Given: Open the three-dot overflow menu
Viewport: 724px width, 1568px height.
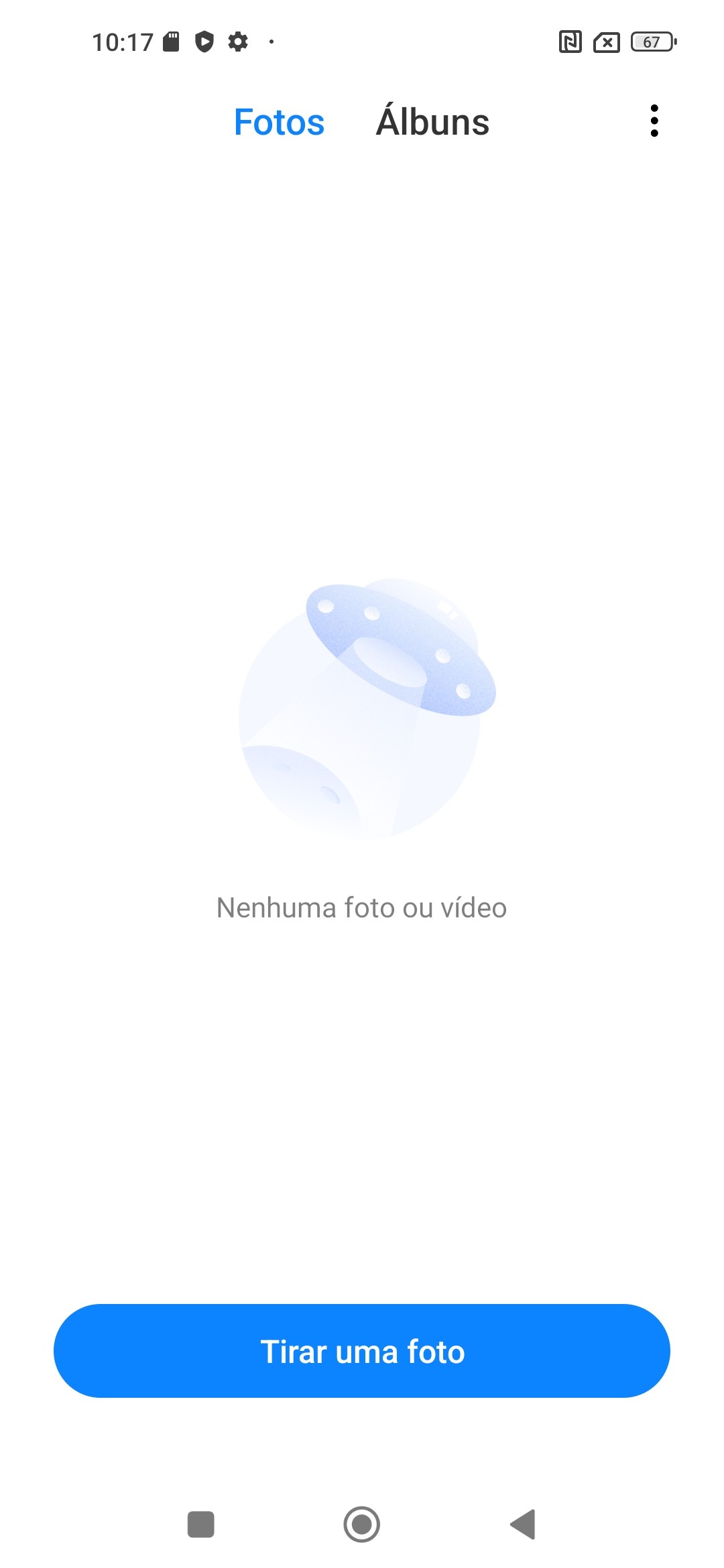Looking at the screenshot, I should pyautogui.click(x=654, y=121).
